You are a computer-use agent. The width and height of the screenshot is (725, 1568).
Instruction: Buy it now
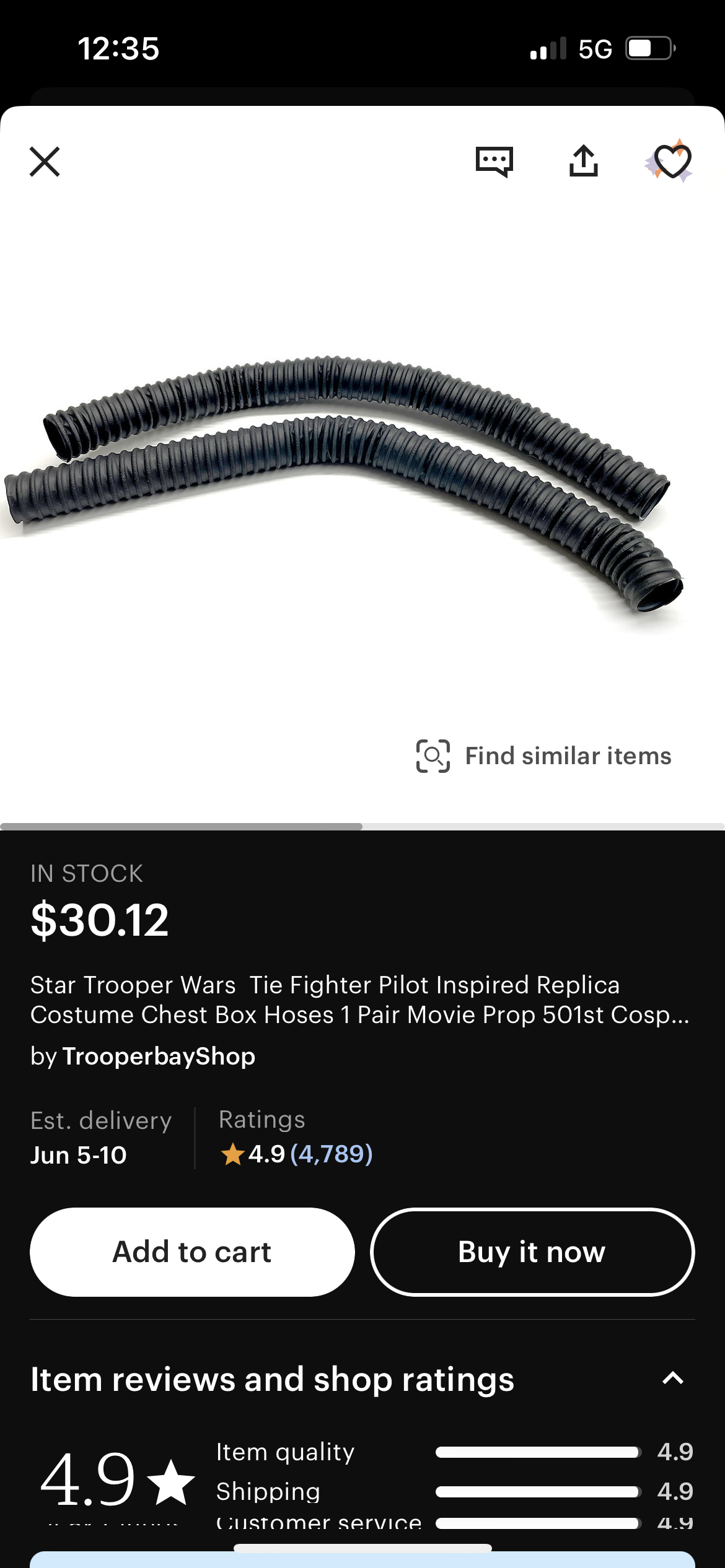click(532, 1252)
